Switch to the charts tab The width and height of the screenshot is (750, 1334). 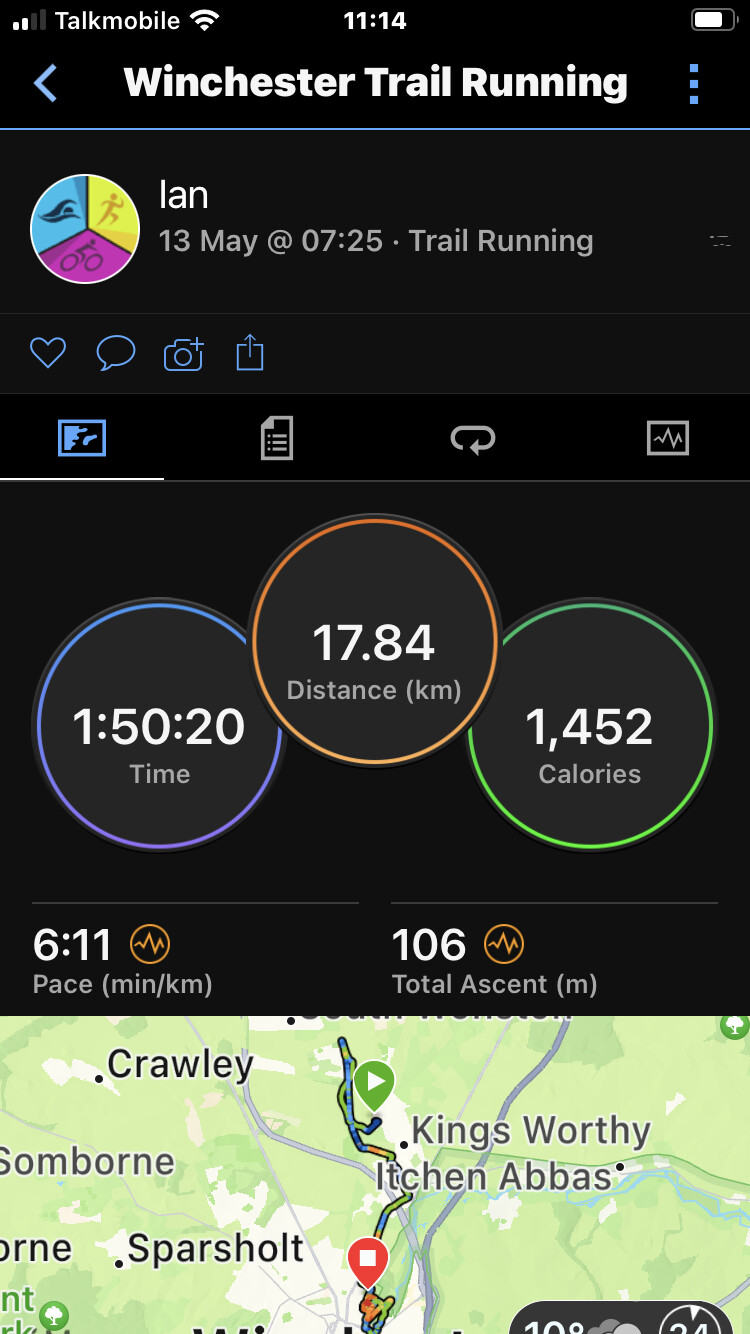(x=668, y=438)
